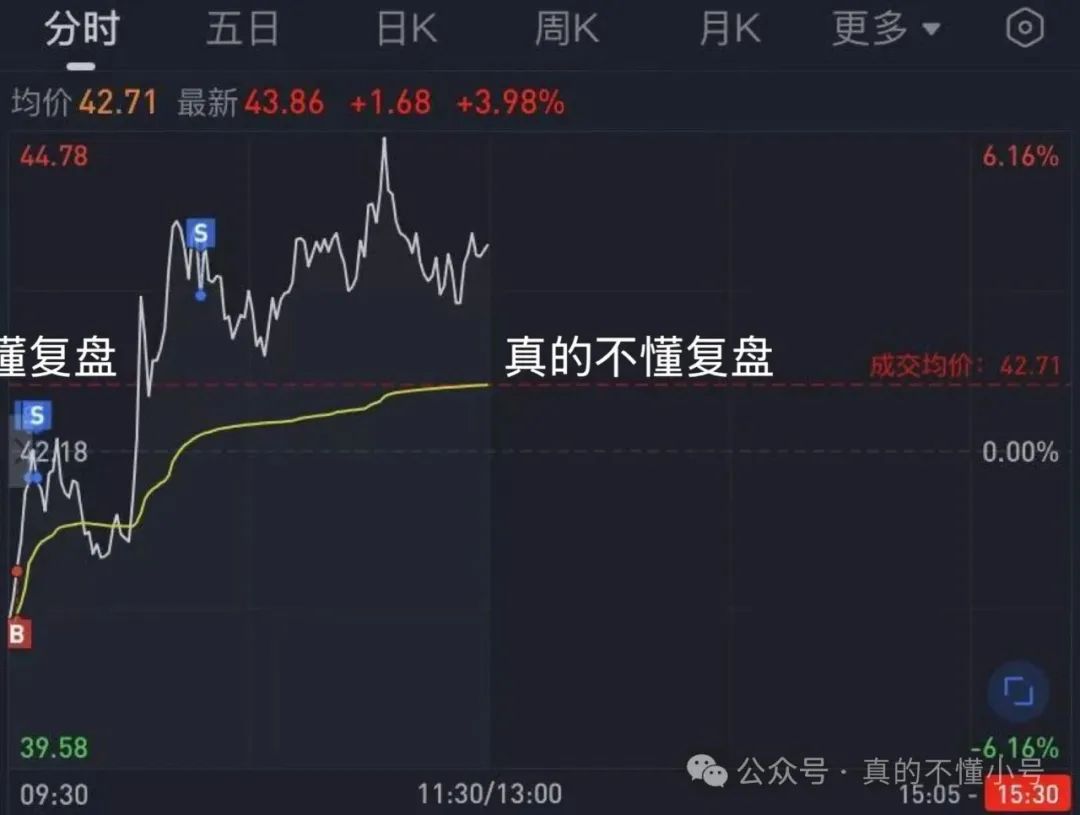Enter fullscreen chart with the expand icon
1080x815 pixels.
click(x=1017, y=691)
